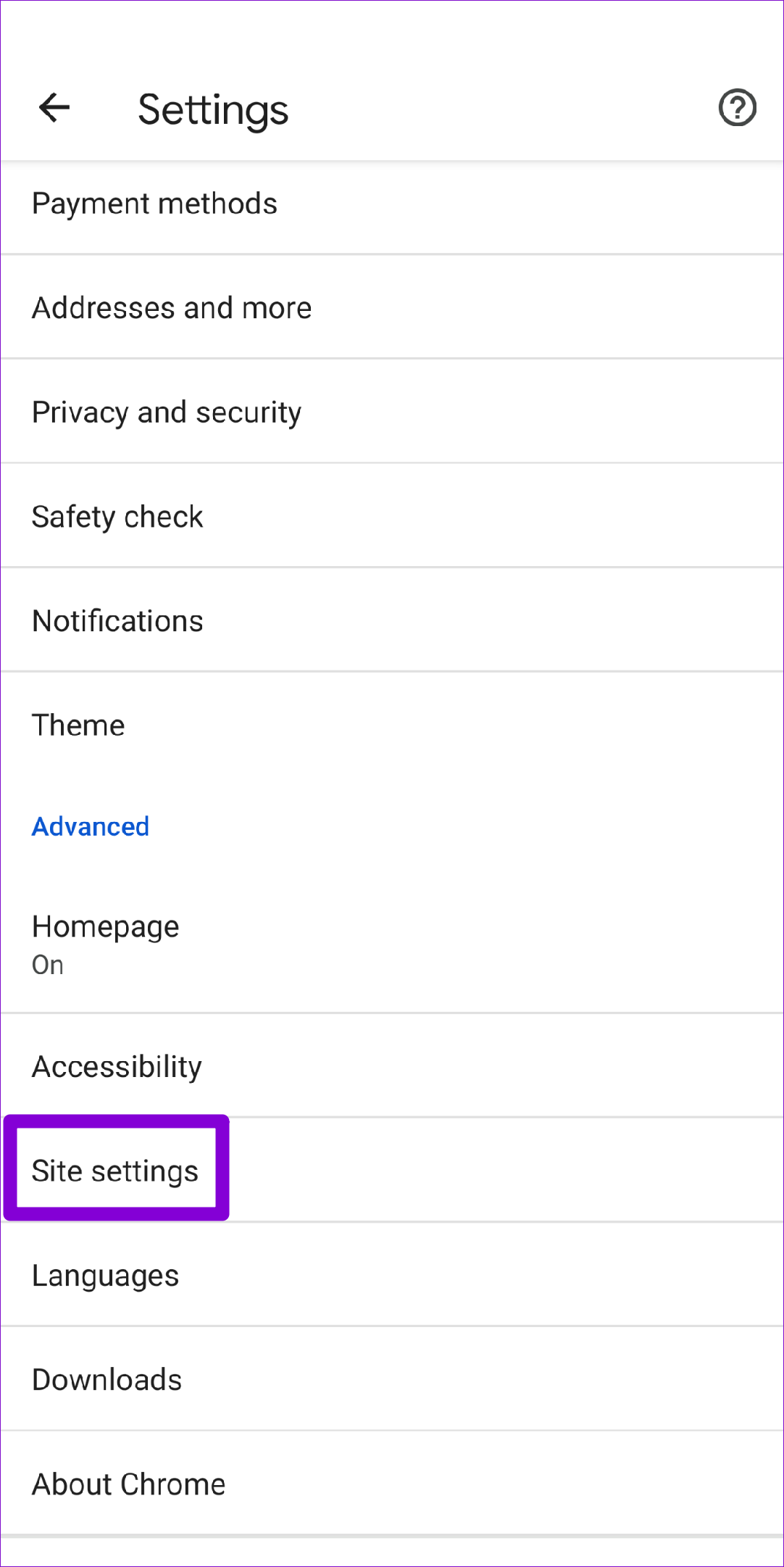
Task: Open Safety check
Action: tap(392, 517)
